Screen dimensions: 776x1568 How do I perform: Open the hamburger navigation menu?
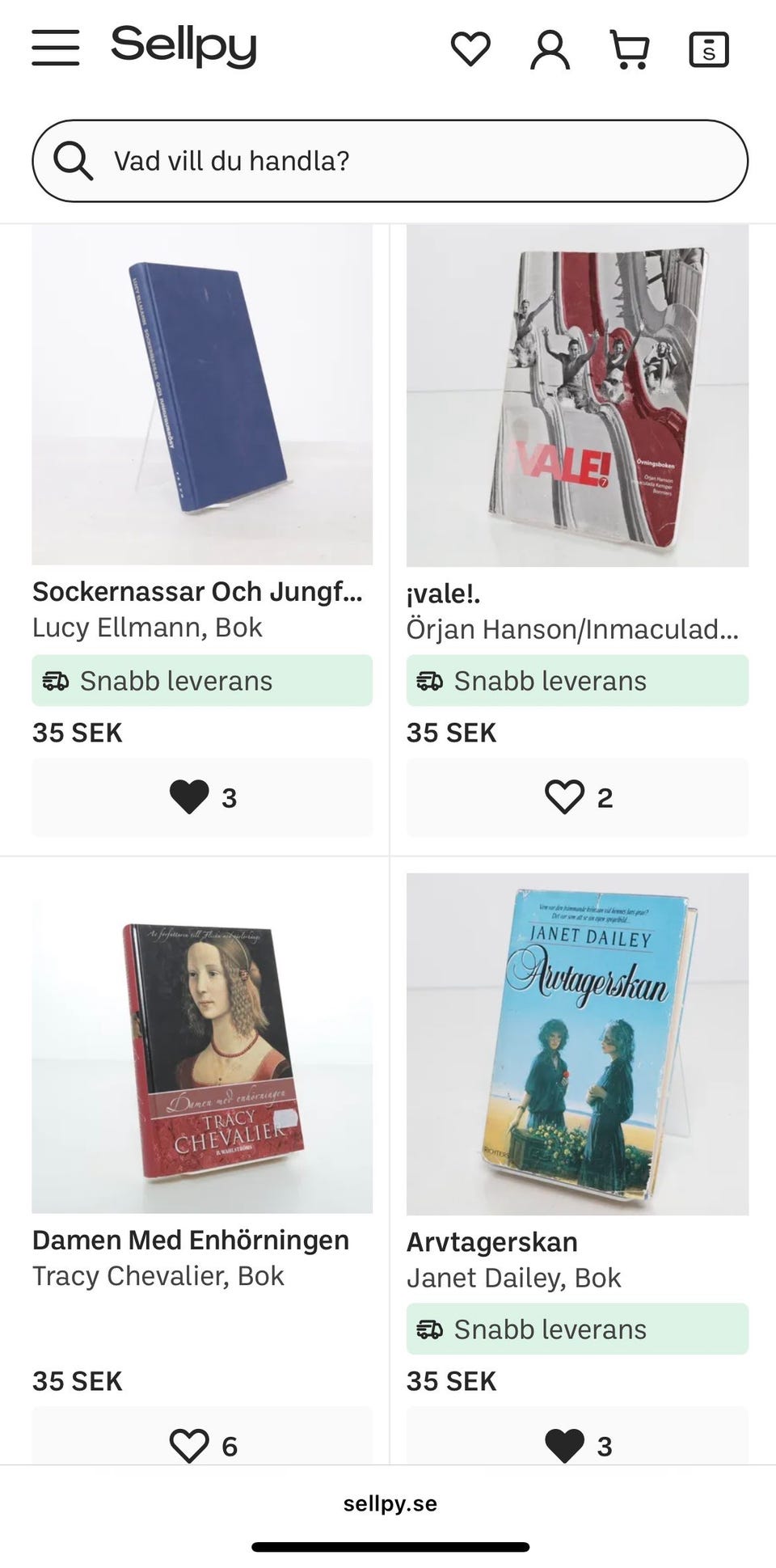tap(54, 49)
